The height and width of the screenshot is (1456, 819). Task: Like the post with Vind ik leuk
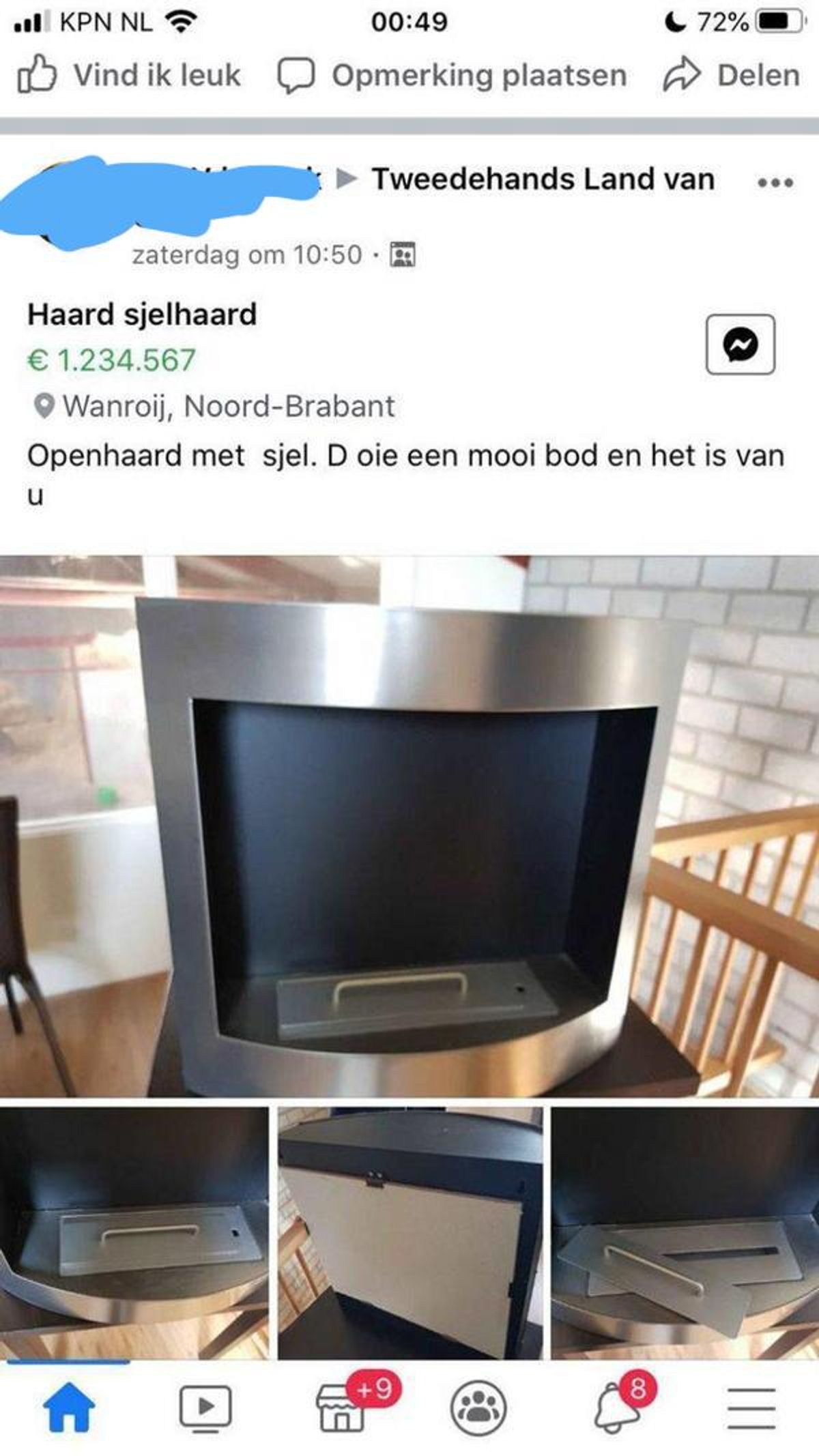pyautogui.click(x=130, y=75)
